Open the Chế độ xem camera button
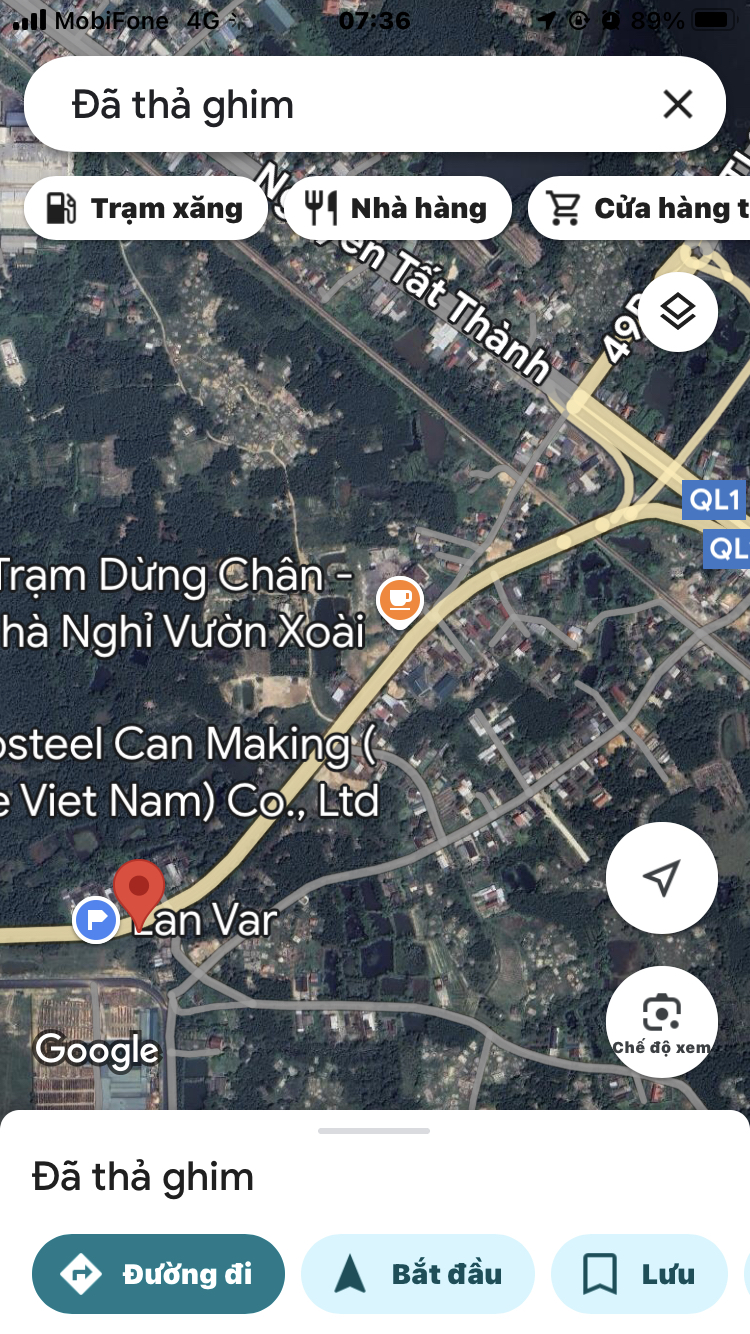The image size is (750, 1334). (661, 1020)
